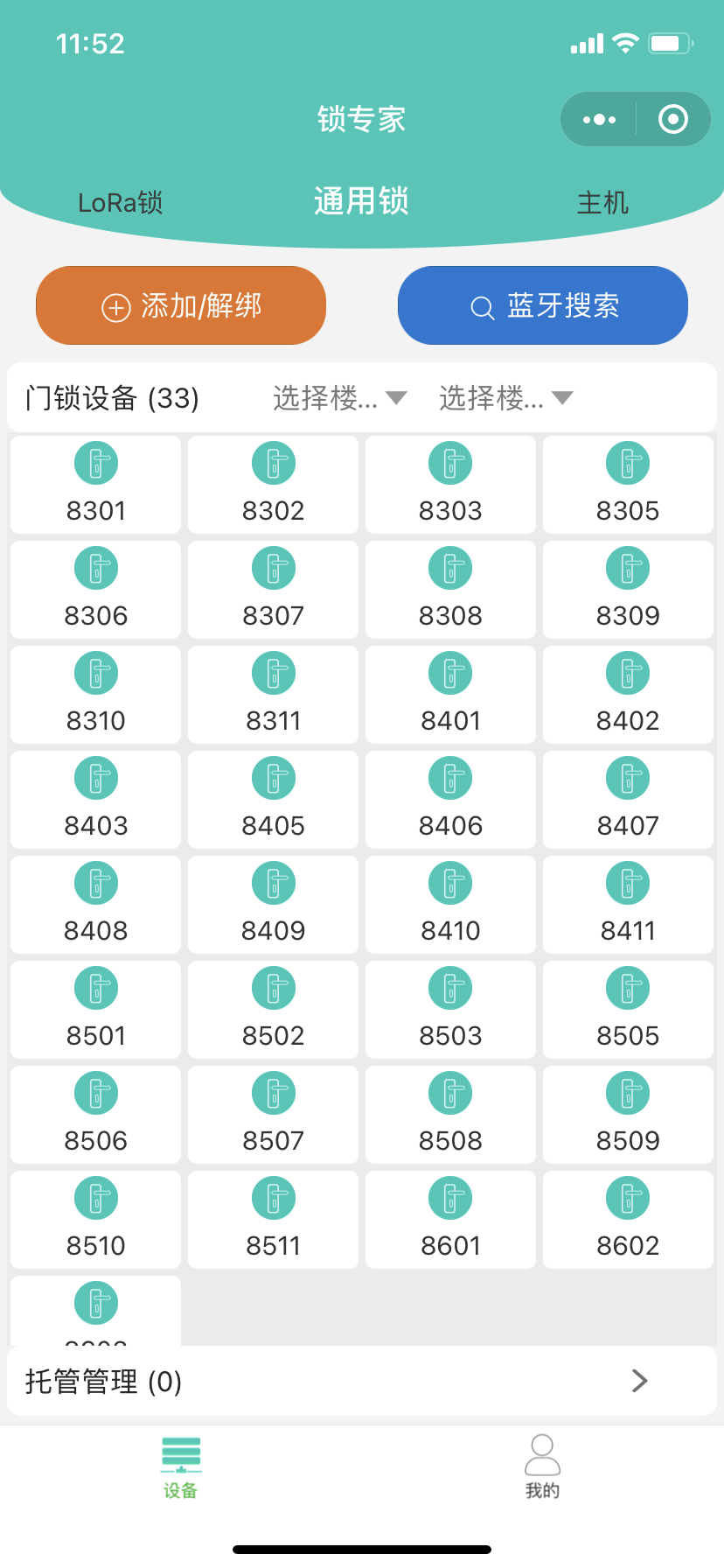Expand the first 选择楼… dropdown
This screenshot has width=724, height=1568.
click(x=339, y=398)
